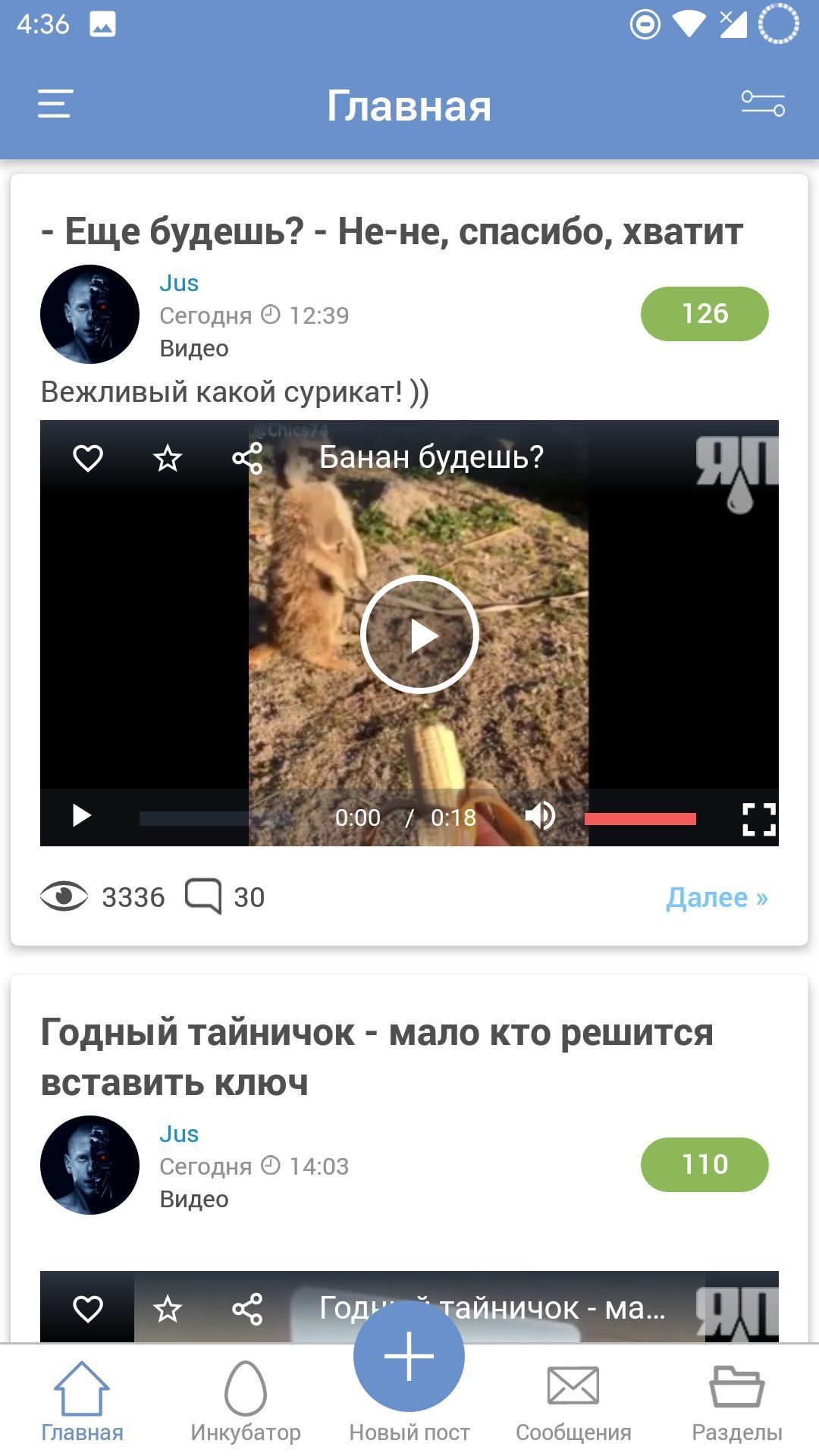Screen dimensions: 819x1456
Task: Open the hamburger drawer menu
Action: tap(55, 104)
